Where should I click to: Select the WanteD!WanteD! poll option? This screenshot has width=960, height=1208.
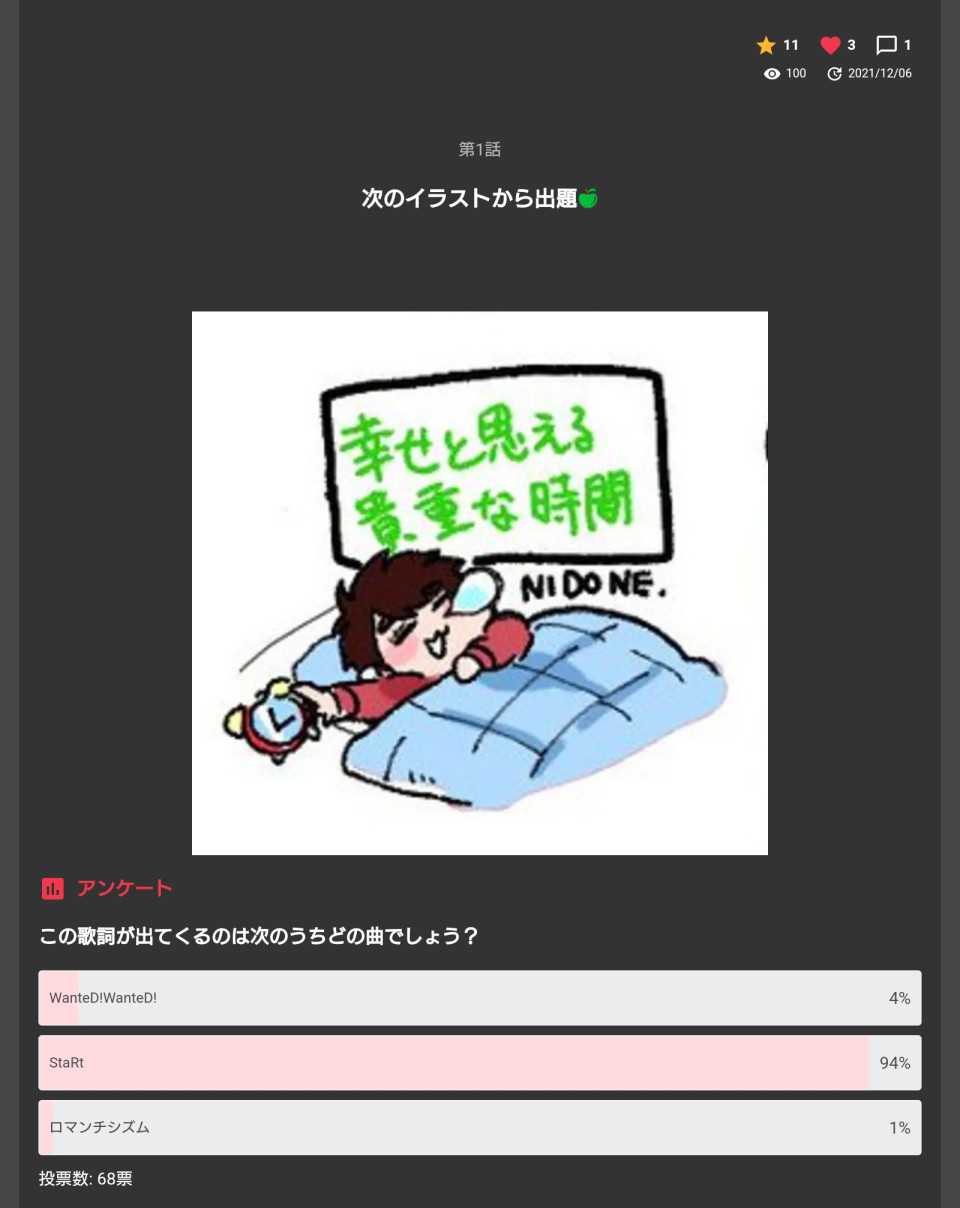point(480,998)
